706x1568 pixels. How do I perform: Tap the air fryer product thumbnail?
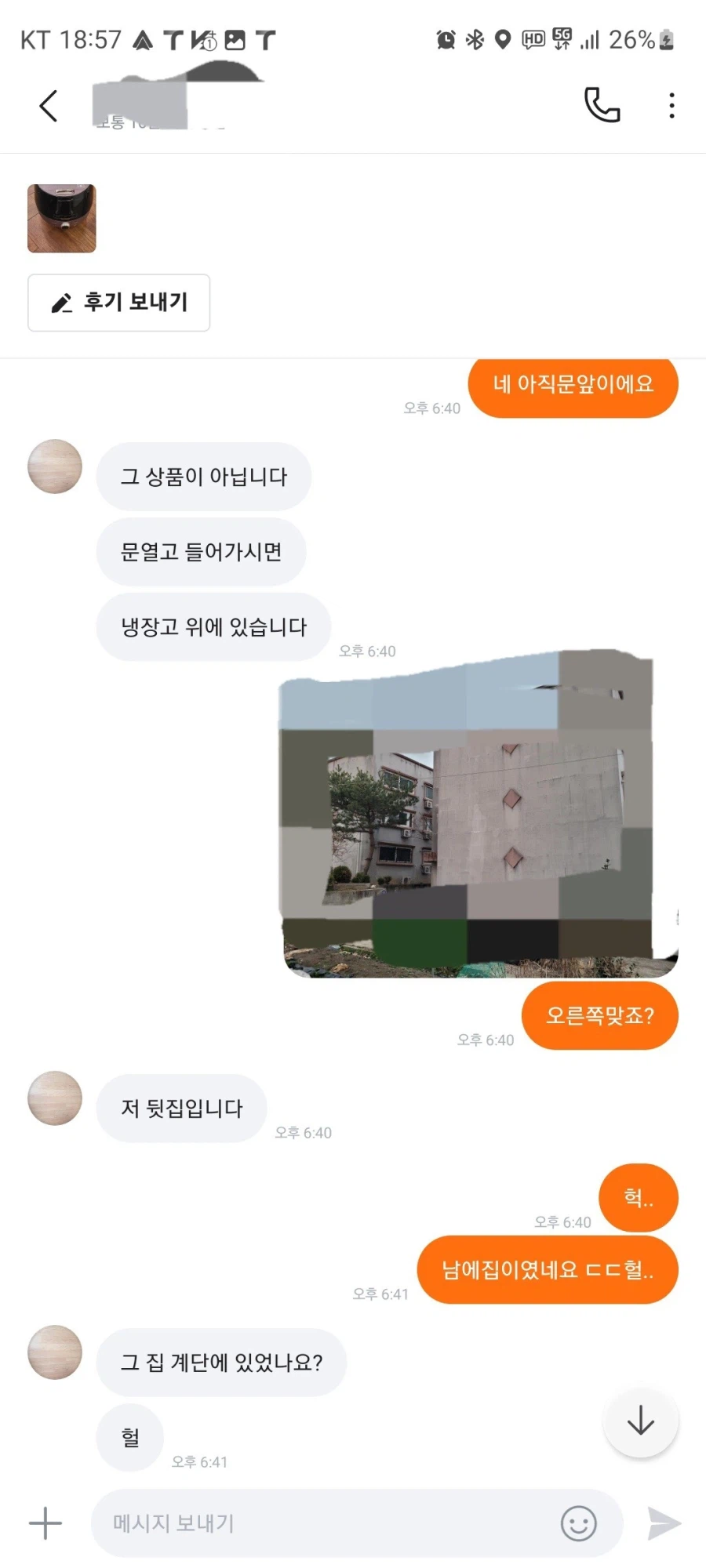[61, 219]
